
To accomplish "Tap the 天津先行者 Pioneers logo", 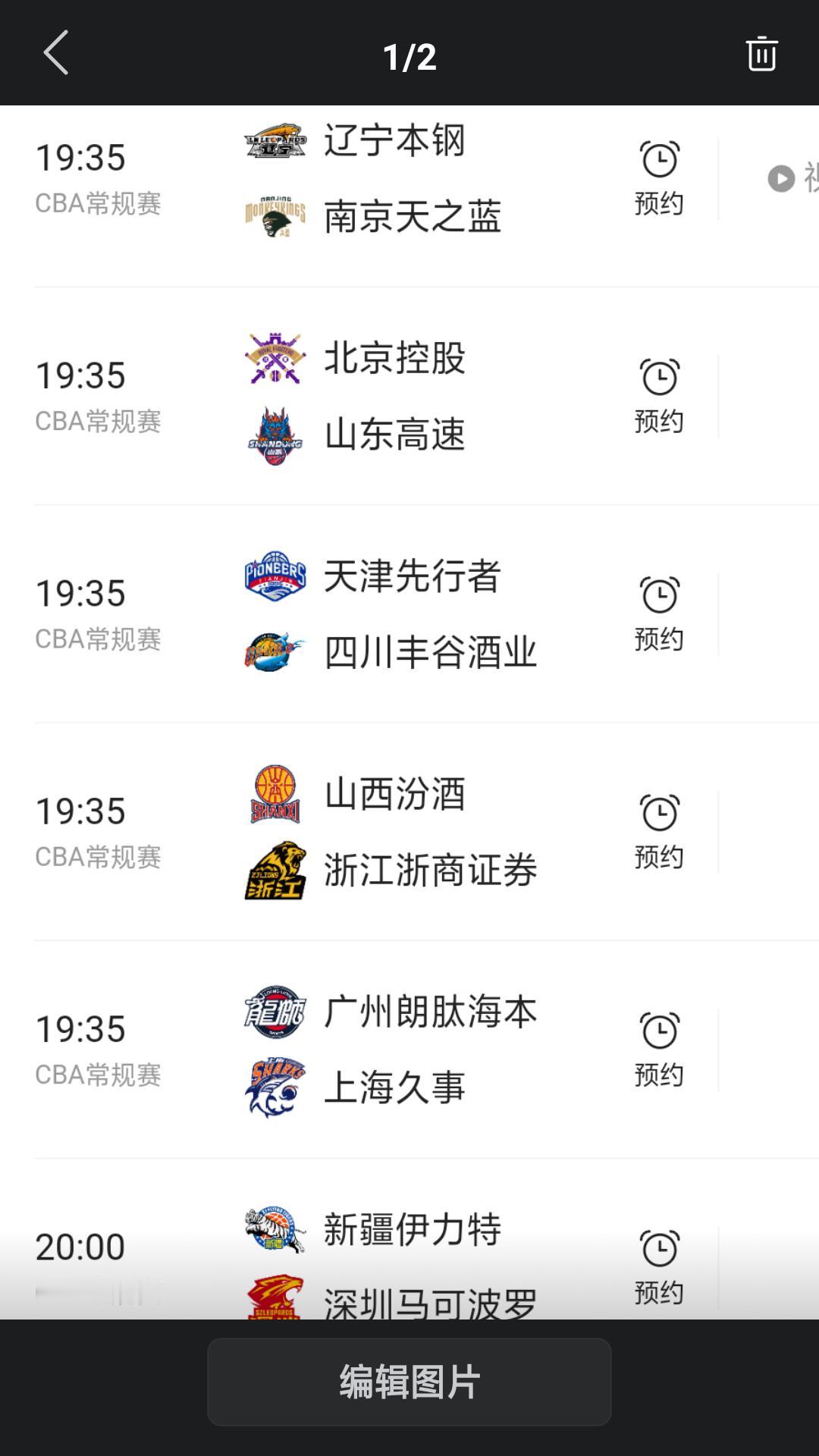I will click(x=275, y=576).
